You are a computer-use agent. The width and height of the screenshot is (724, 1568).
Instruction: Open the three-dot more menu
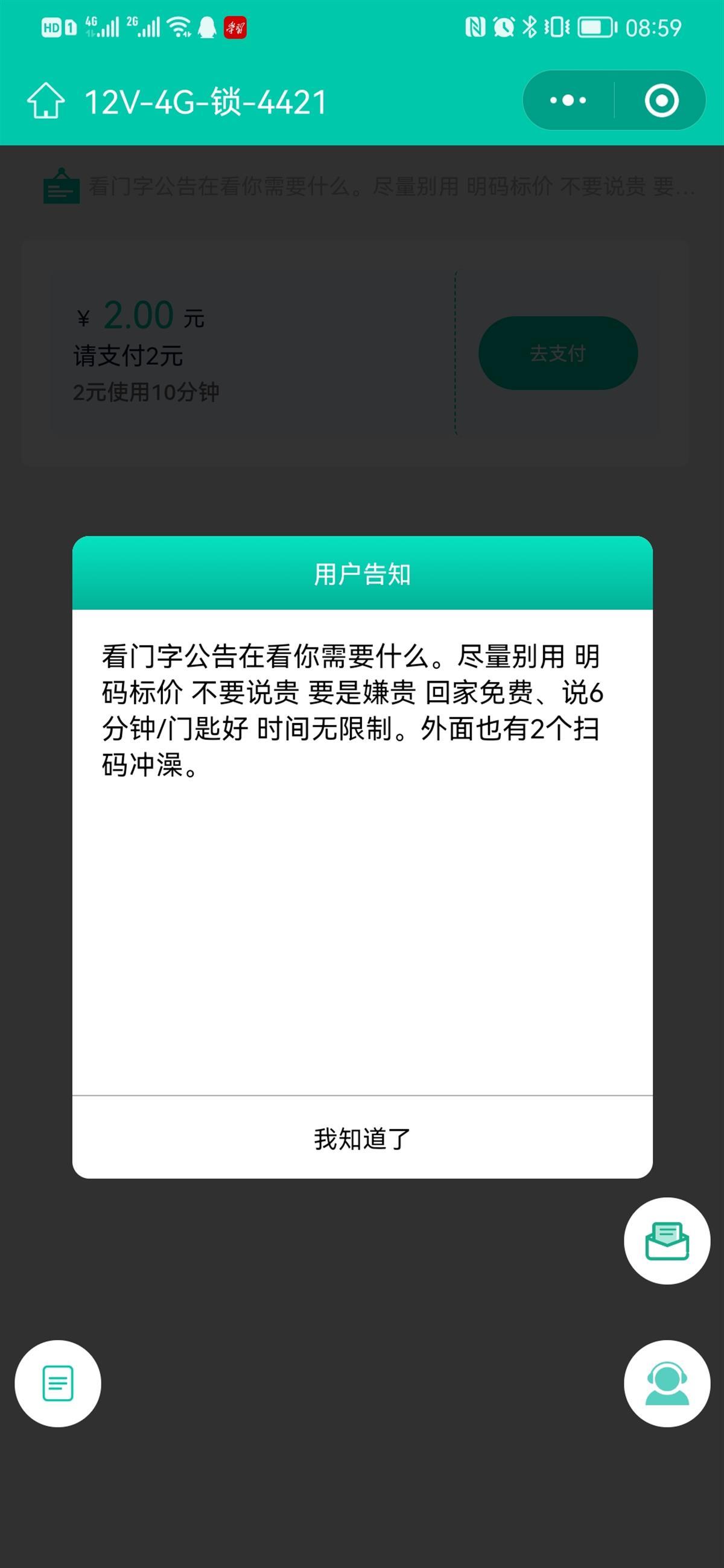point(568,101)
